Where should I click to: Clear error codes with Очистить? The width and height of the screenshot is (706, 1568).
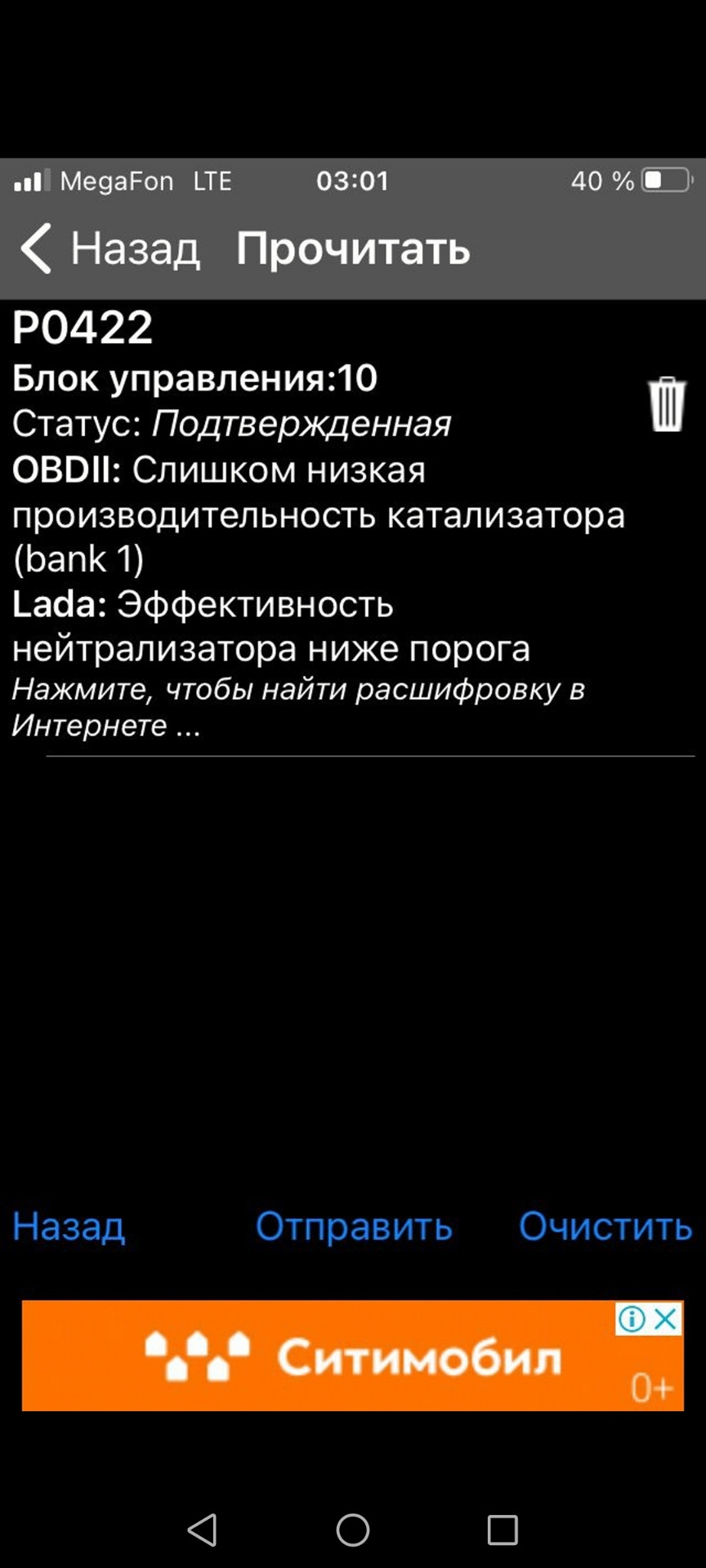tap(605, 1226)
